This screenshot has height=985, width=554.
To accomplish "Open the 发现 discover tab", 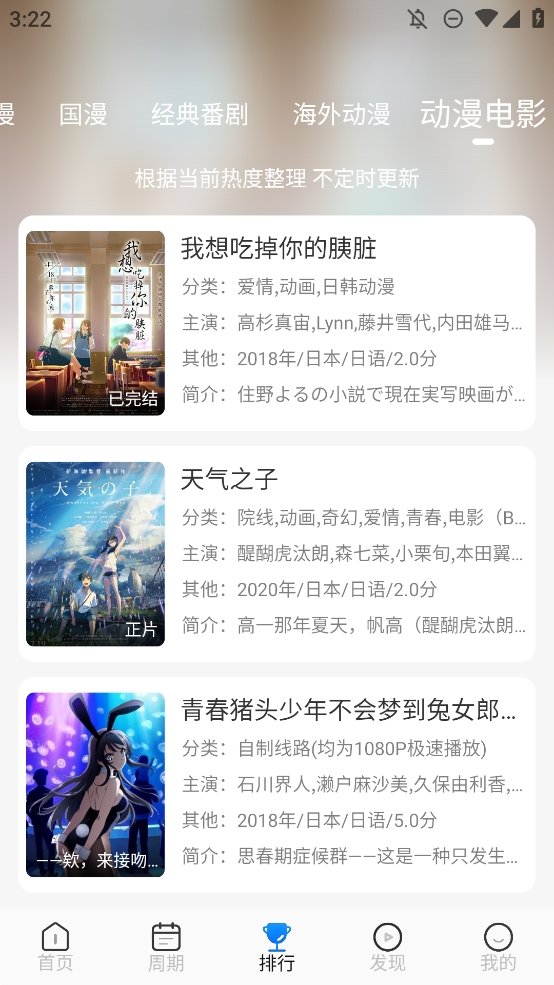I will coord(388,947).
